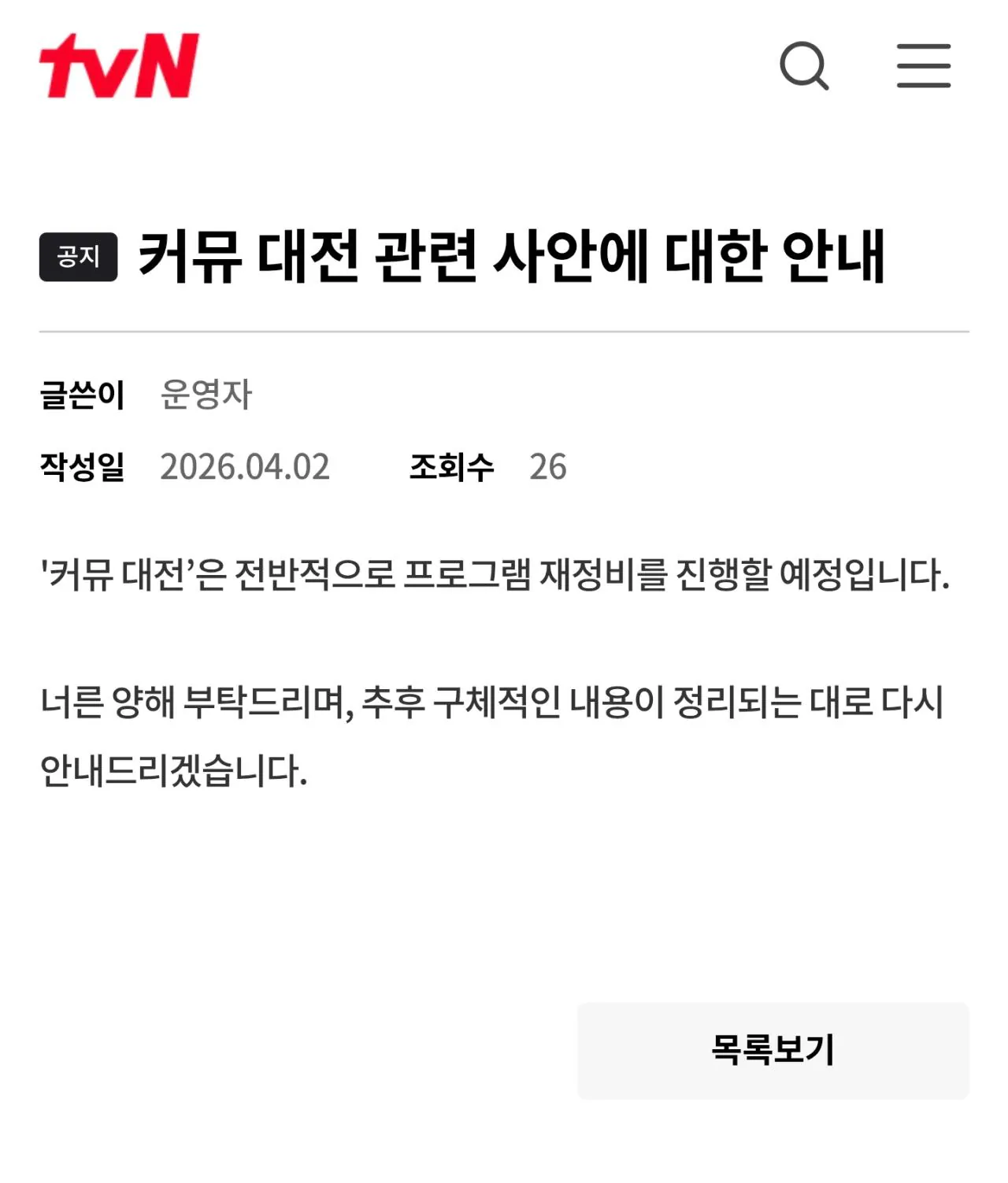
Task: Open the search icon
Action: (x=803, y=66)
